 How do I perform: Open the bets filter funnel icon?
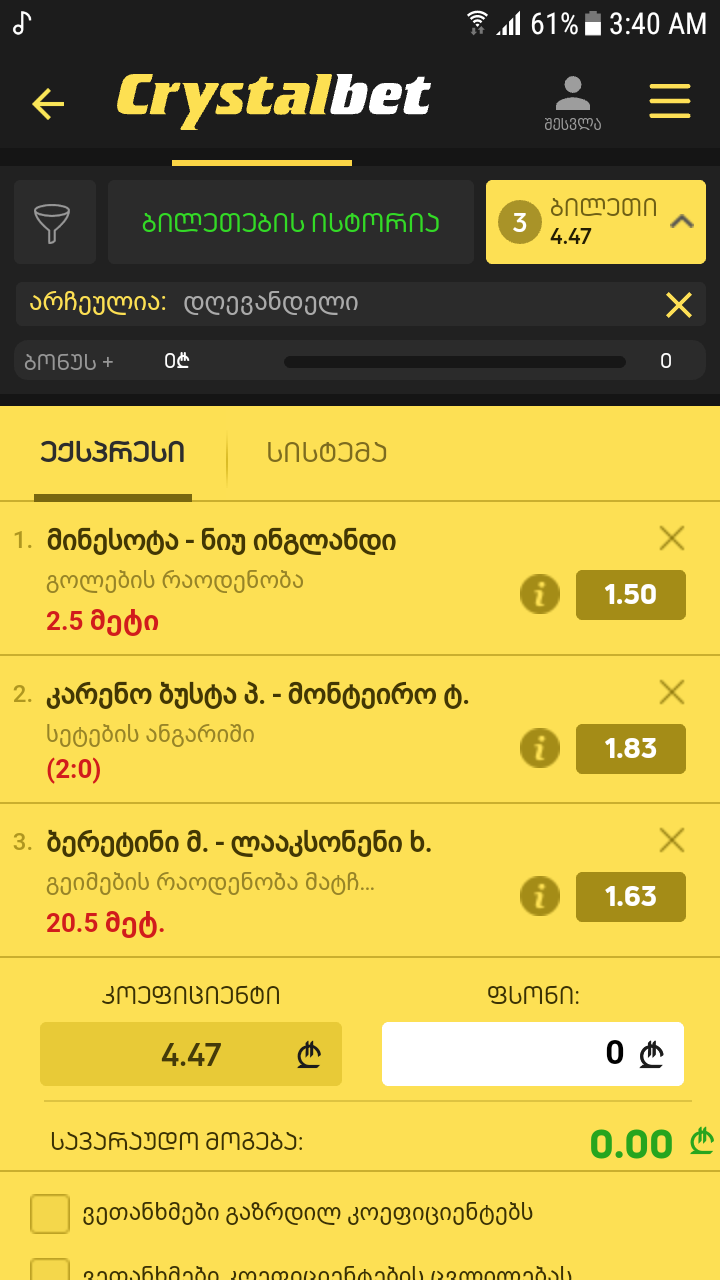[55, 222]
